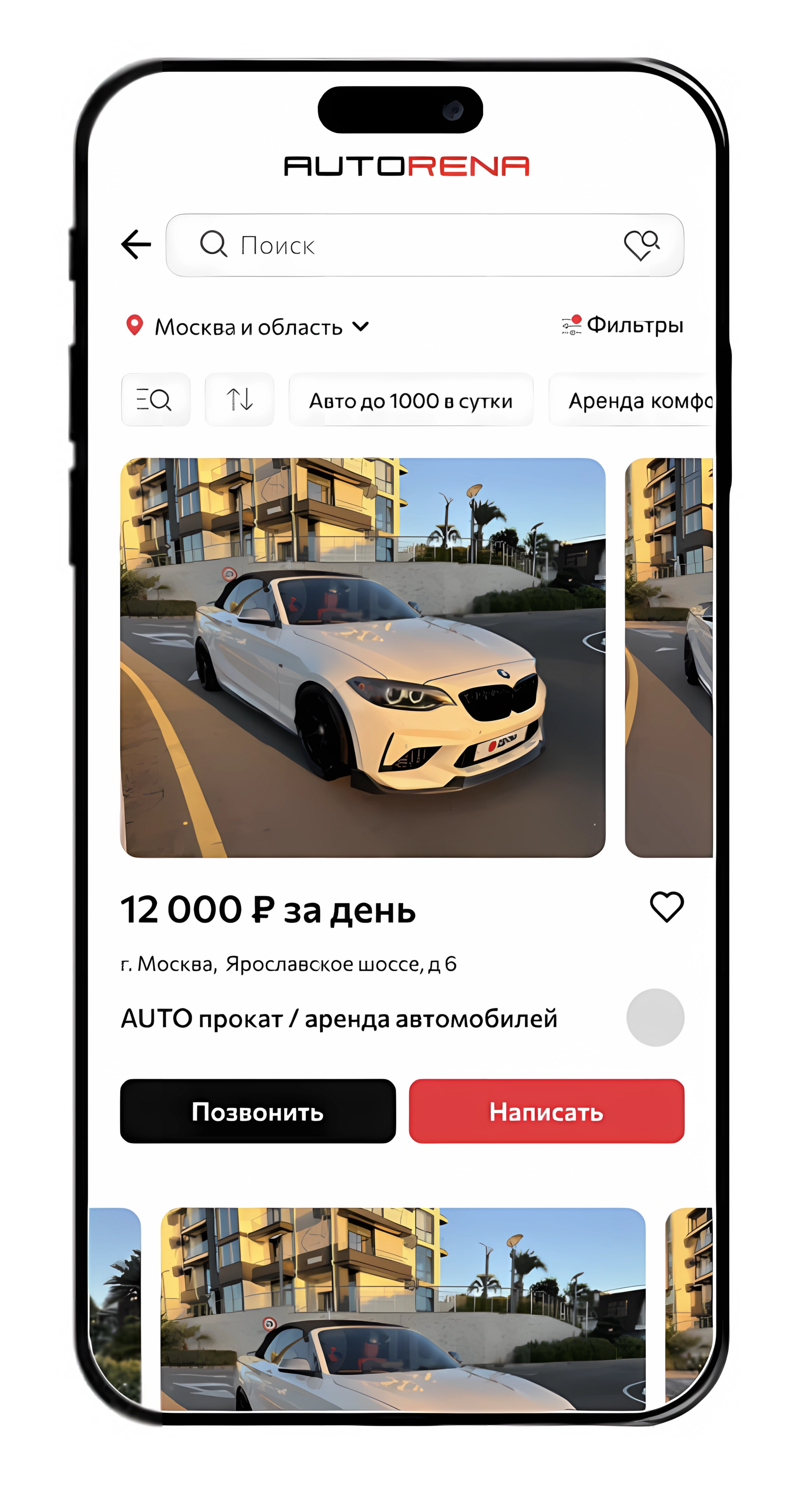Screen dimensions: 793x1512
Task: Expand the Москва и область location dropdown
Action: [248, 327]
